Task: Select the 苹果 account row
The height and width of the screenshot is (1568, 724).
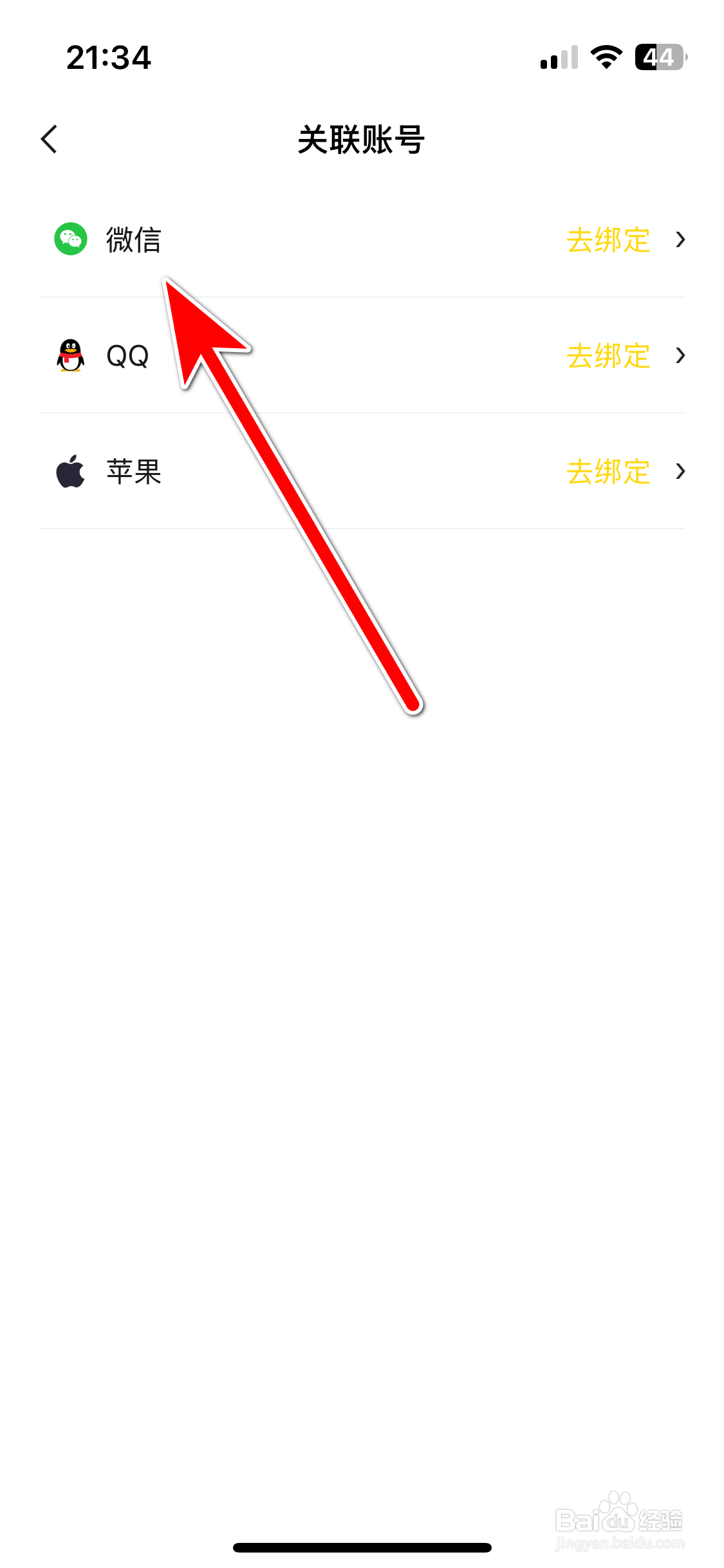Action: 134,472
